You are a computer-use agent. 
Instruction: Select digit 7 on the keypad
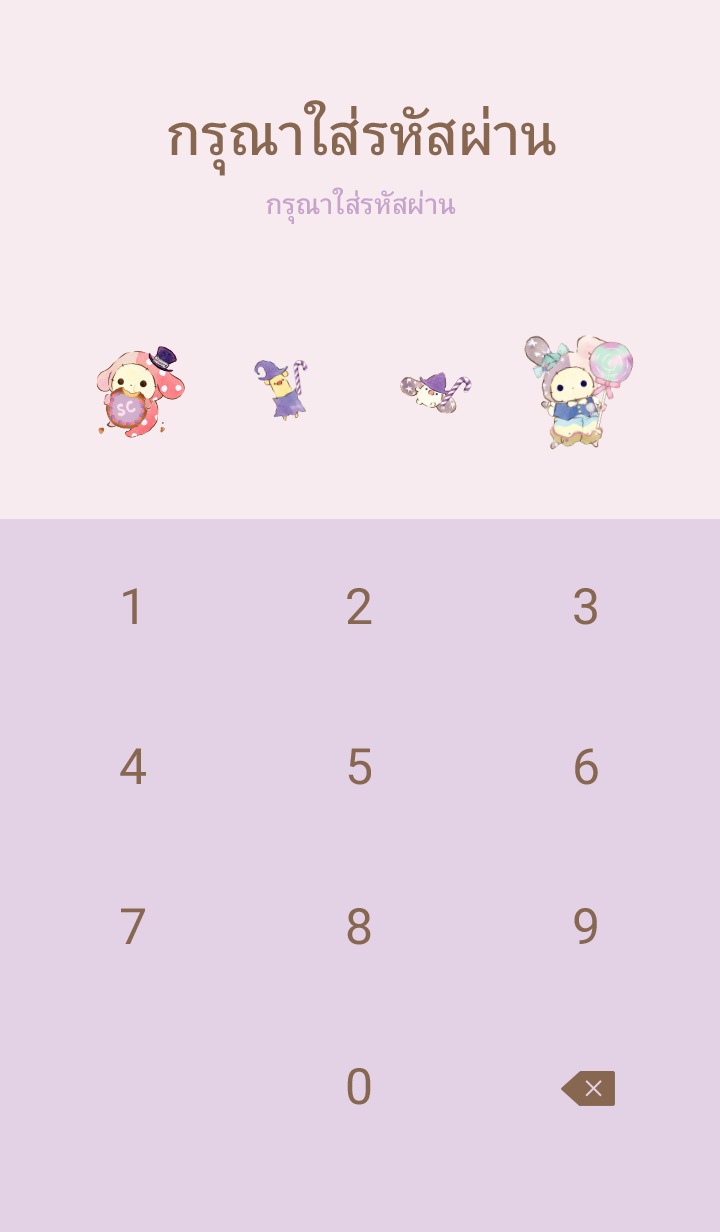pos(132,927)
